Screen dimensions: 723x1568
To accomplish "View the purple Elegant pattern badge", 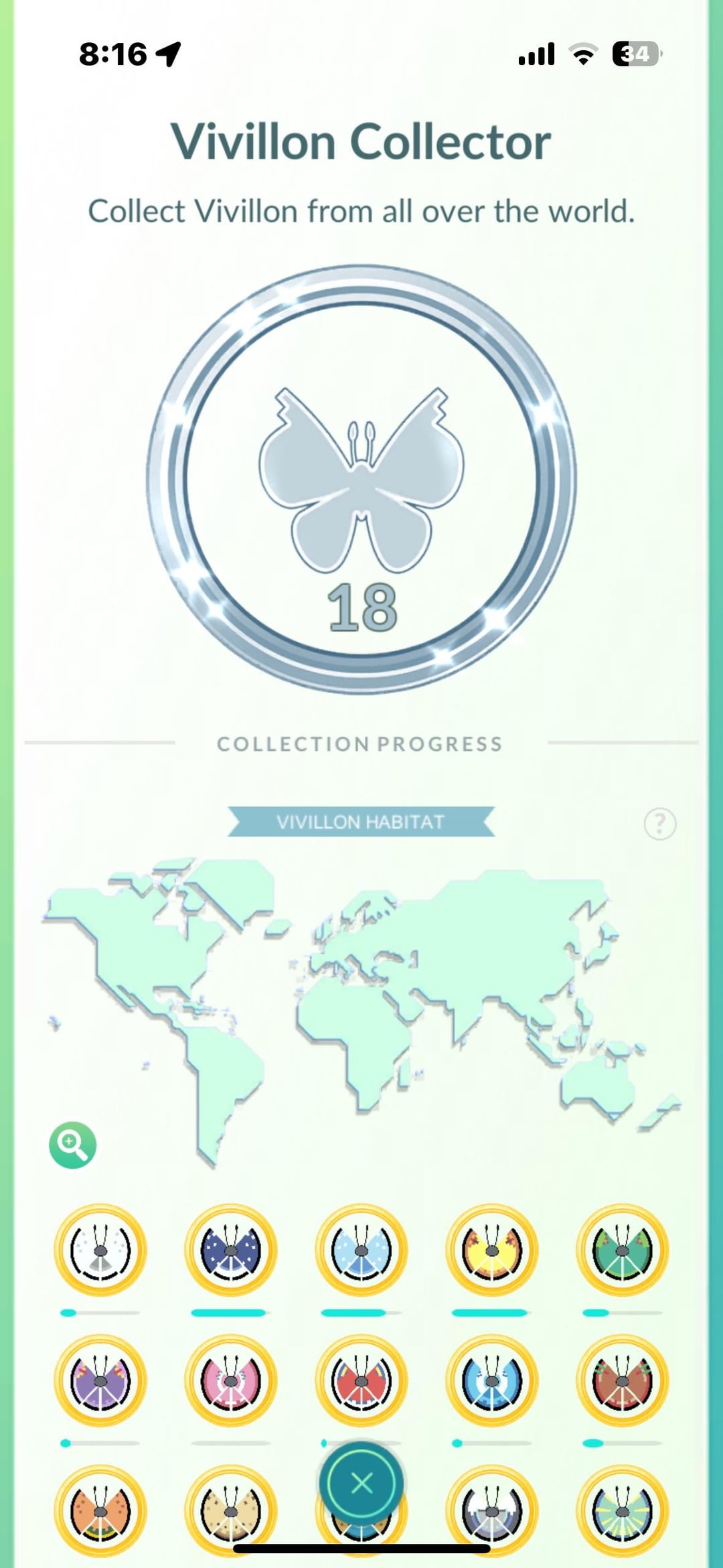I will coord(100,1380).
